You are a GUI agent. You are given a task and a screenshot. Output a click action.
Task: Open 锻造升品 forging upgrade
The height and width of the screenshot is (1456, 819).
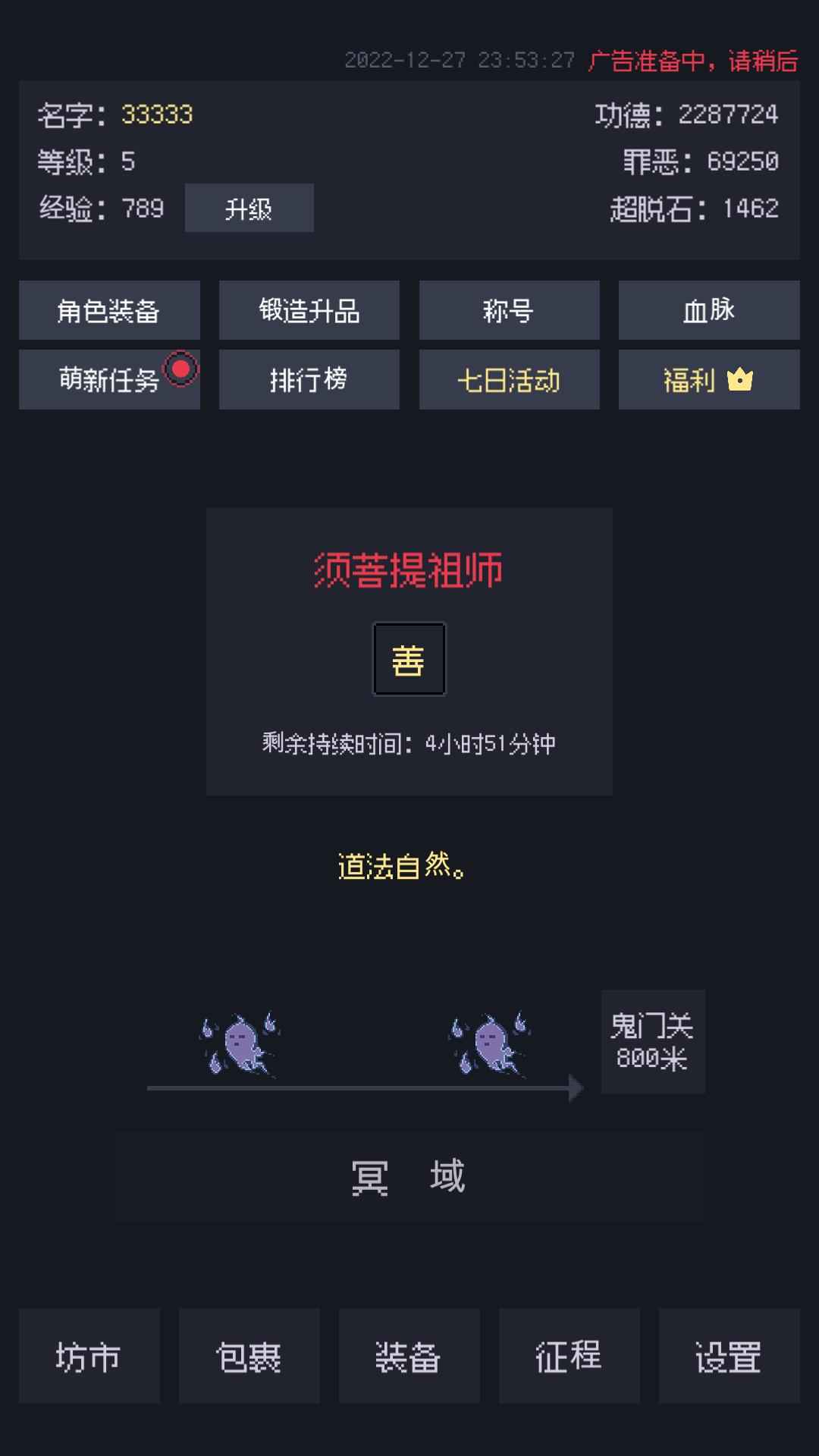click(309, 310)
